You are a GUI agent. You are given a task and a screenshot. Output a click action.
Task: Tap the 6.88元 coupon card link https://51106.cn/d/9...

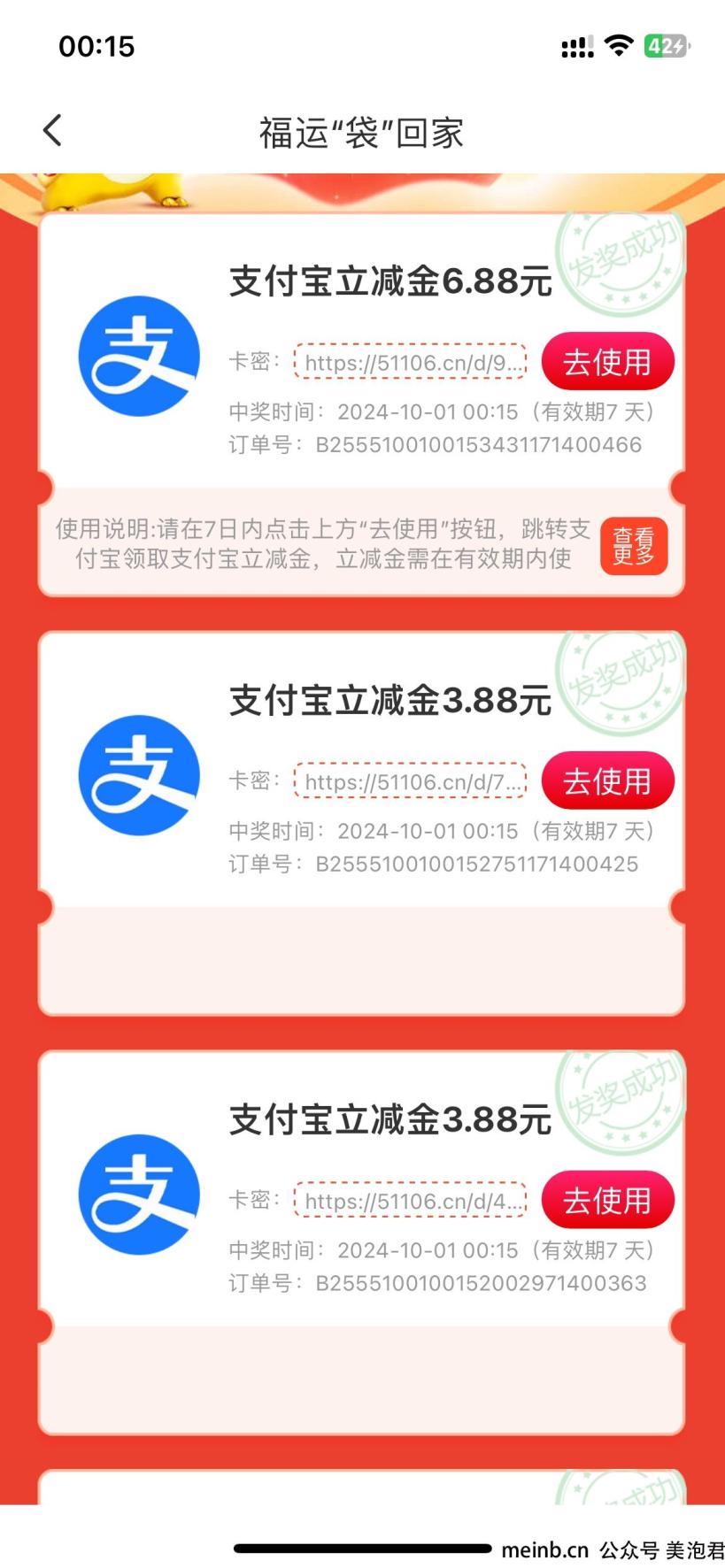[411, 363]
